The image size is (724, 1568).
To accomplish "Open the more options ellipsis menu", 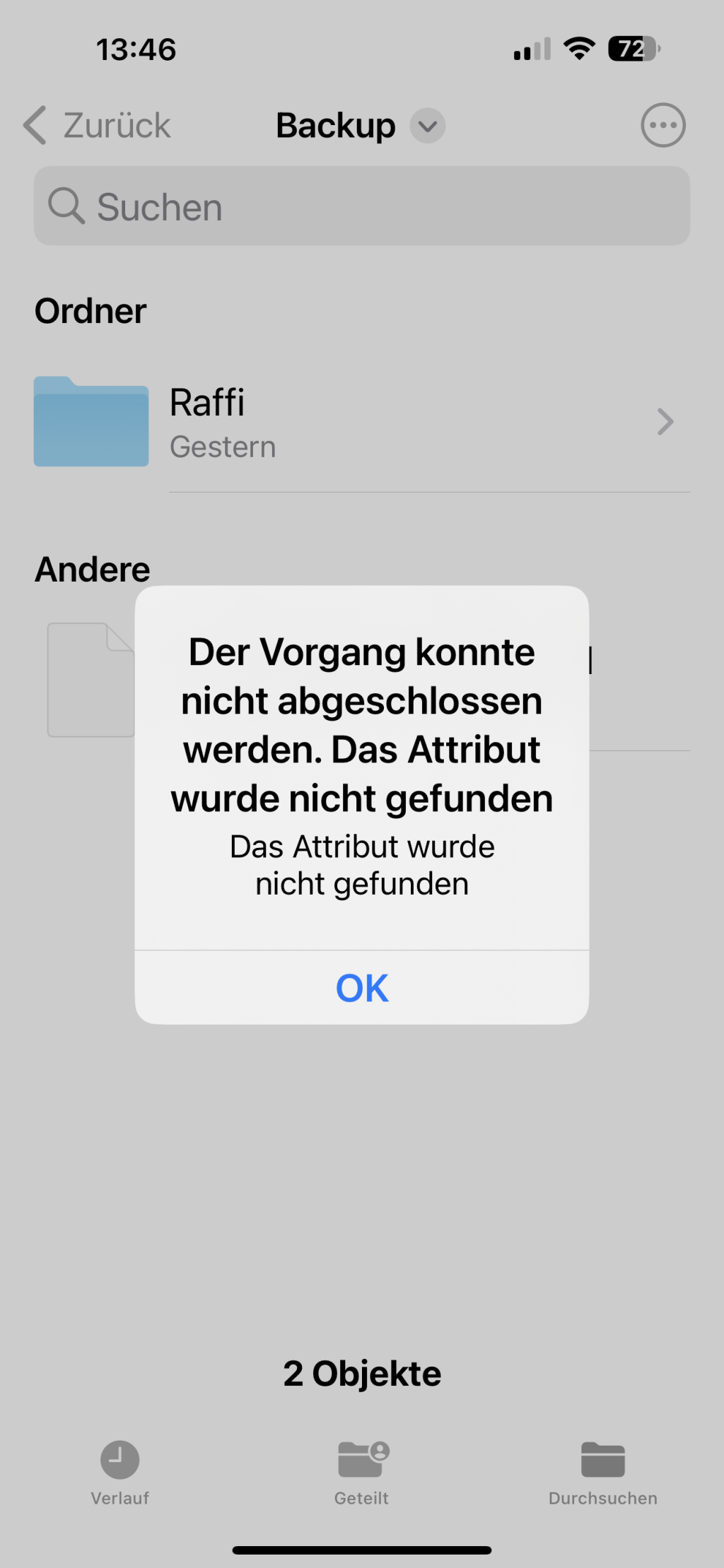I will pyautogui.click(x=662, y=126).
